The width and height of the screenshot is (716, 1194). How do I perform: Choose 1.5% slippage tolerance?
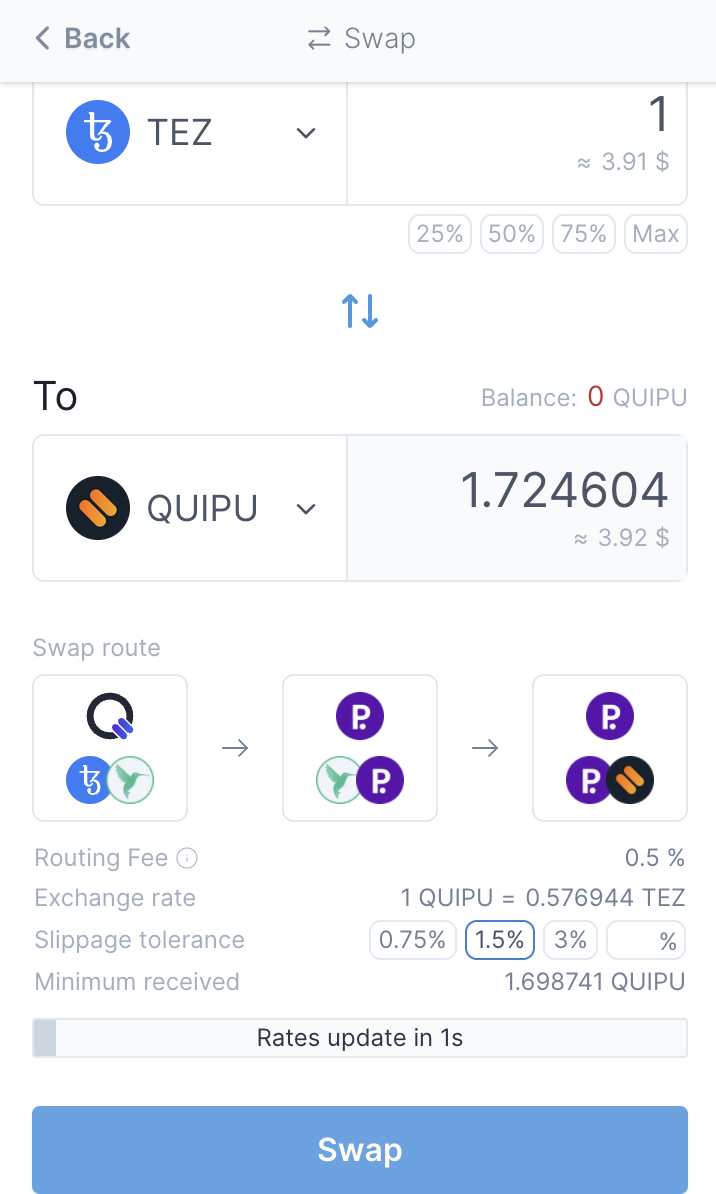tap(500, 940)
